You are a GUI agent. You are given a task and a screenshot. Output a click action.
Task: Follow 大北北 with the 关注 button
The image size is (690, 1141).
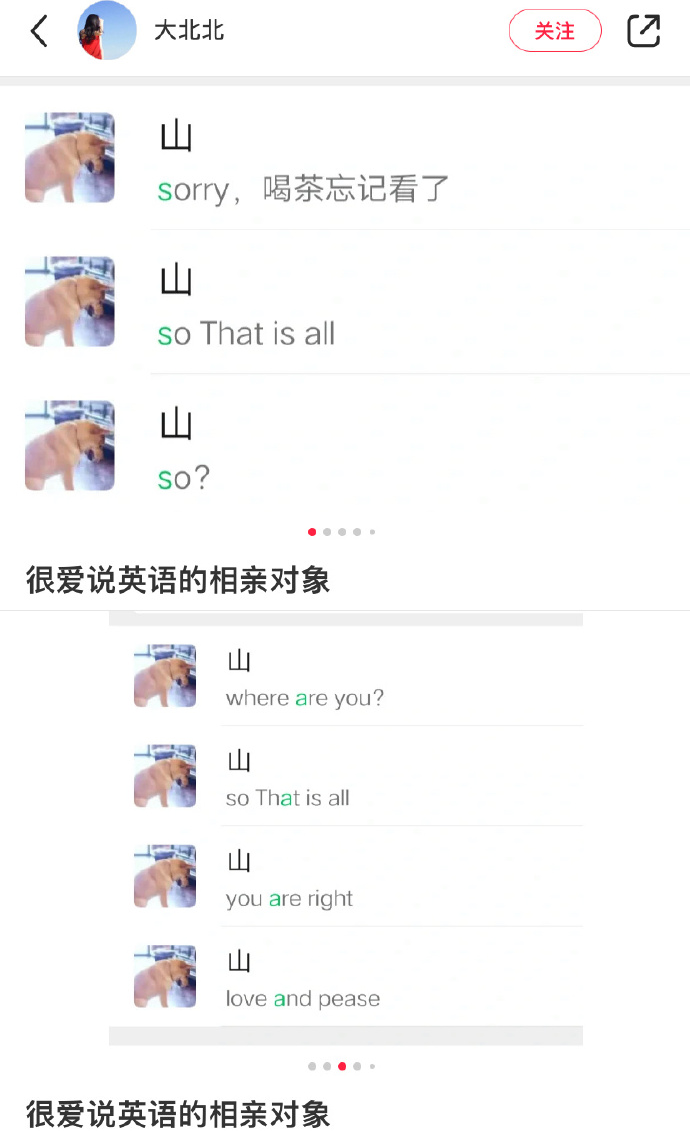point(555,31)
